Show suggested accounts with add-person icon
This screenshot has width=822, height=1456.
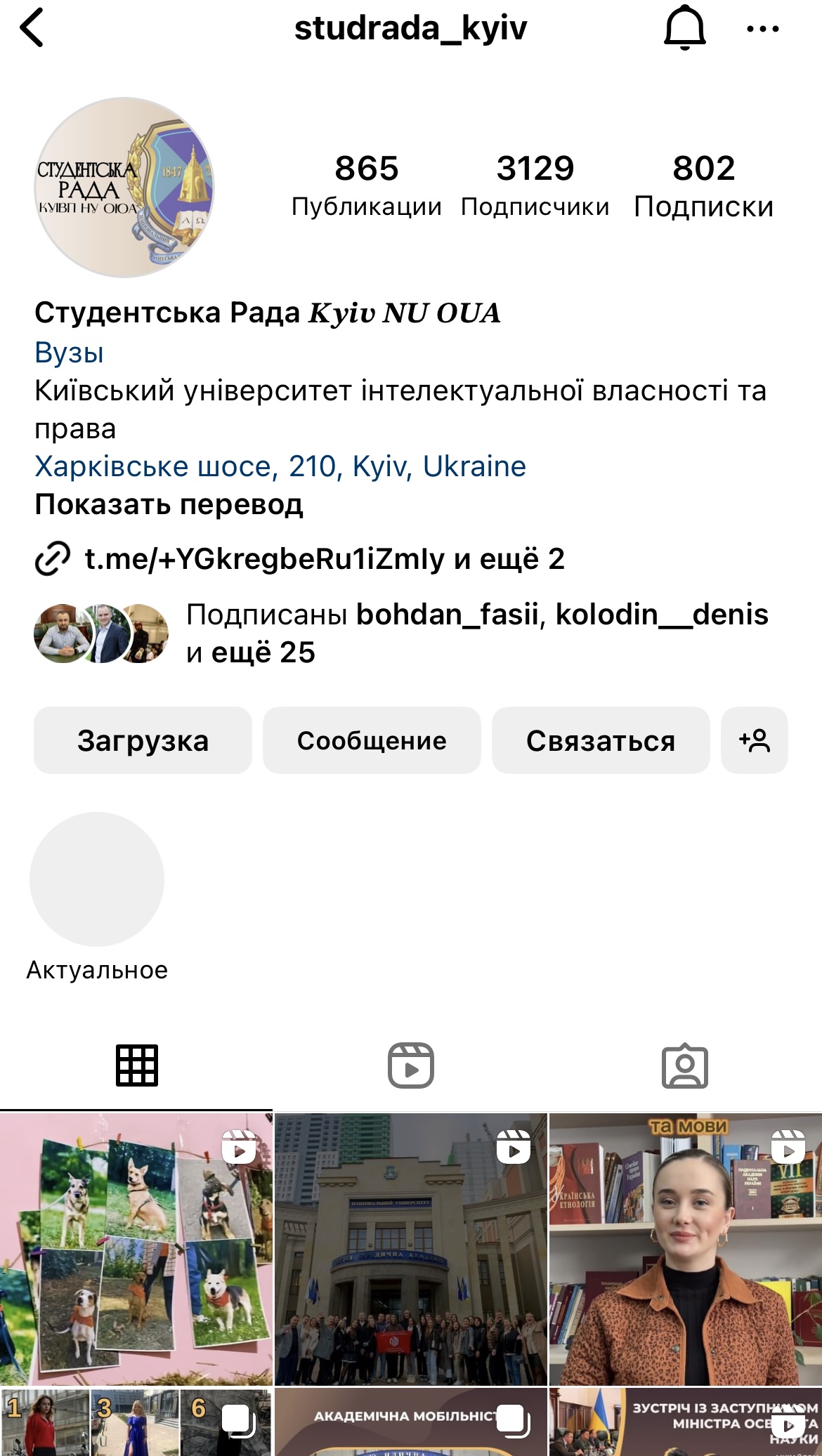click(x=754, y=740)
